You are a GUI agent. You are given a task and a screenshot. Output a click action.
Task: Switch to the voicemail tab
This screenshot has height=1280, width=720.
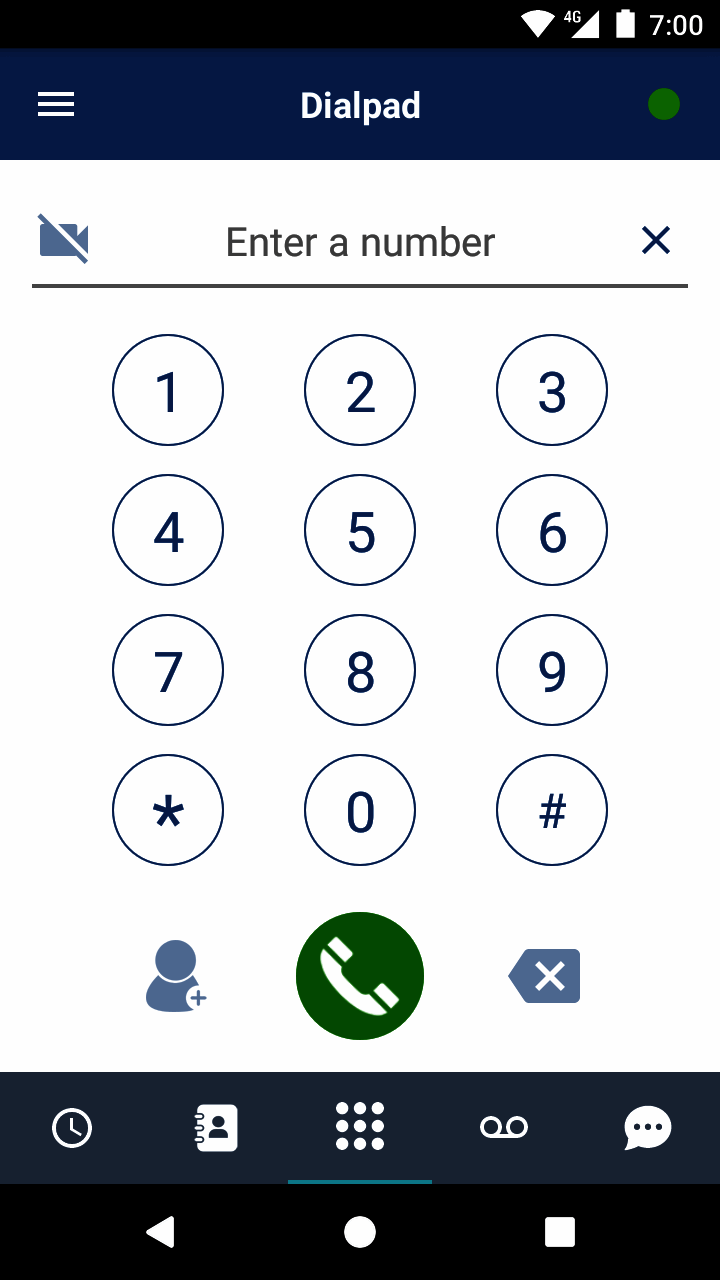tap(504, 1128)
